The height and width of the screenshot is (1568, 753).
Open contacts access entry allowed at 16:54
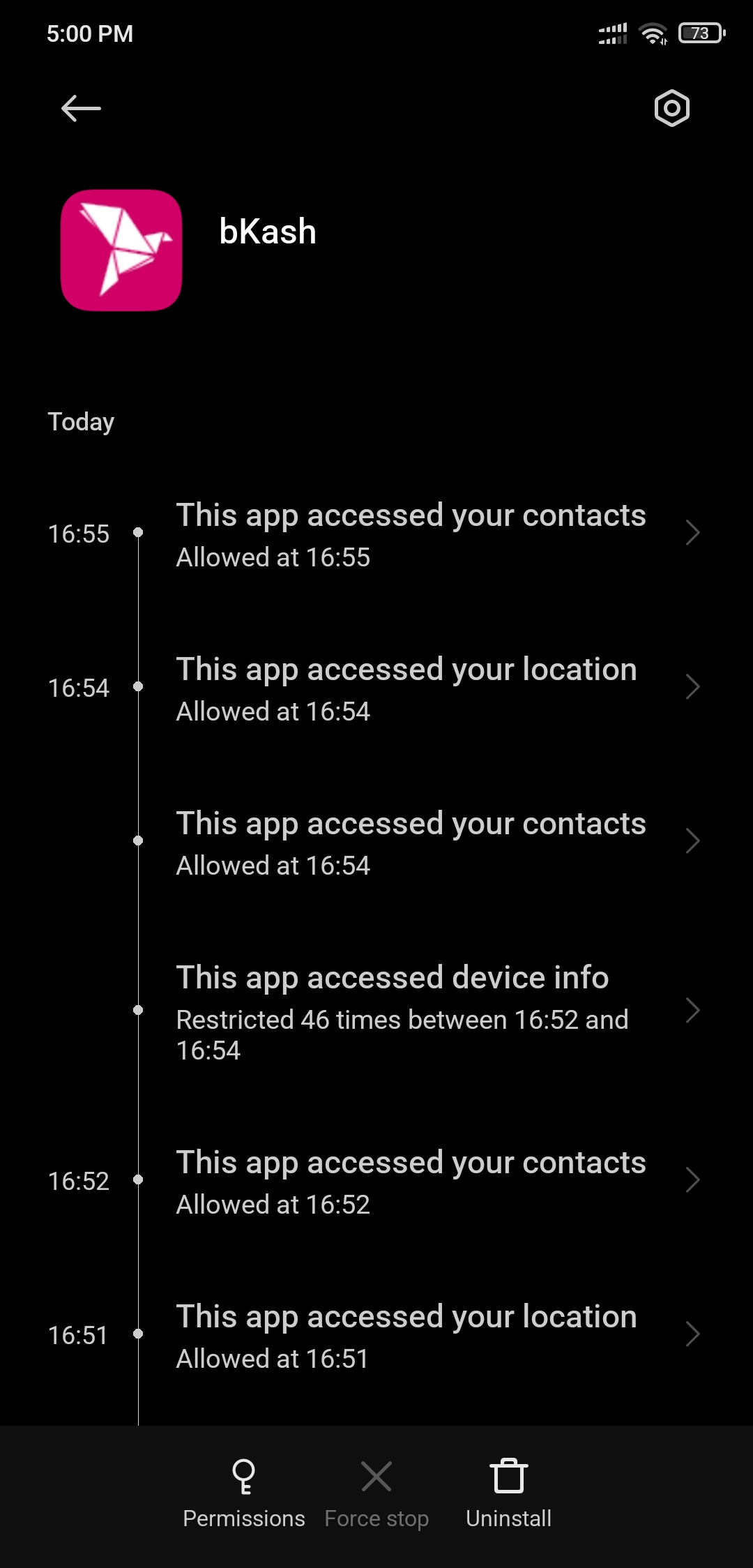[x=411, y=843]
